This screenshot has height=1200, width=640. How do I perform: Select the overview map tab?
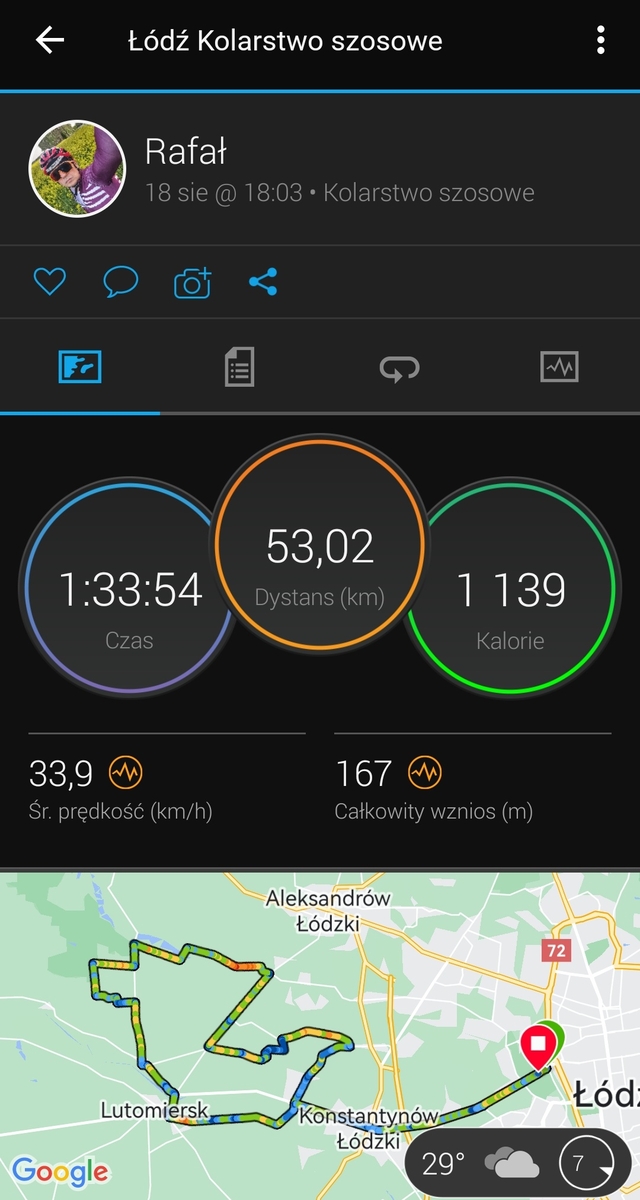click(x=80, y=367)
